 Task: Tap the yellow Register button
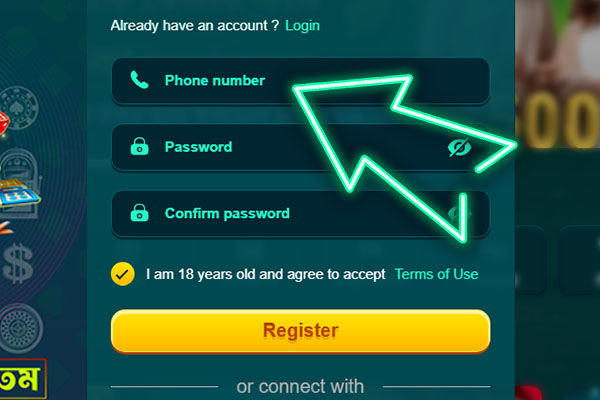[300, 330]
